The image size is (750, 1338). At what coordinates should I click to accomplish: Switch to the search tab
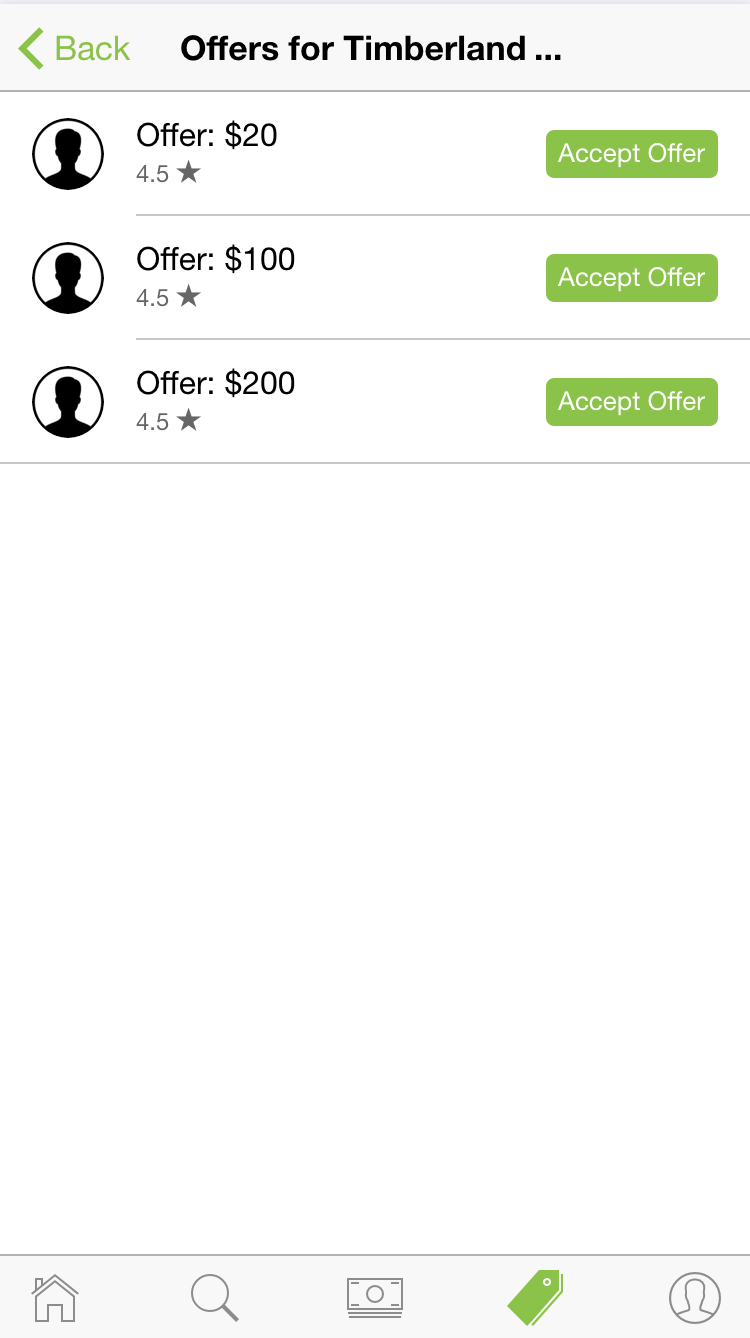[215, 1297]
